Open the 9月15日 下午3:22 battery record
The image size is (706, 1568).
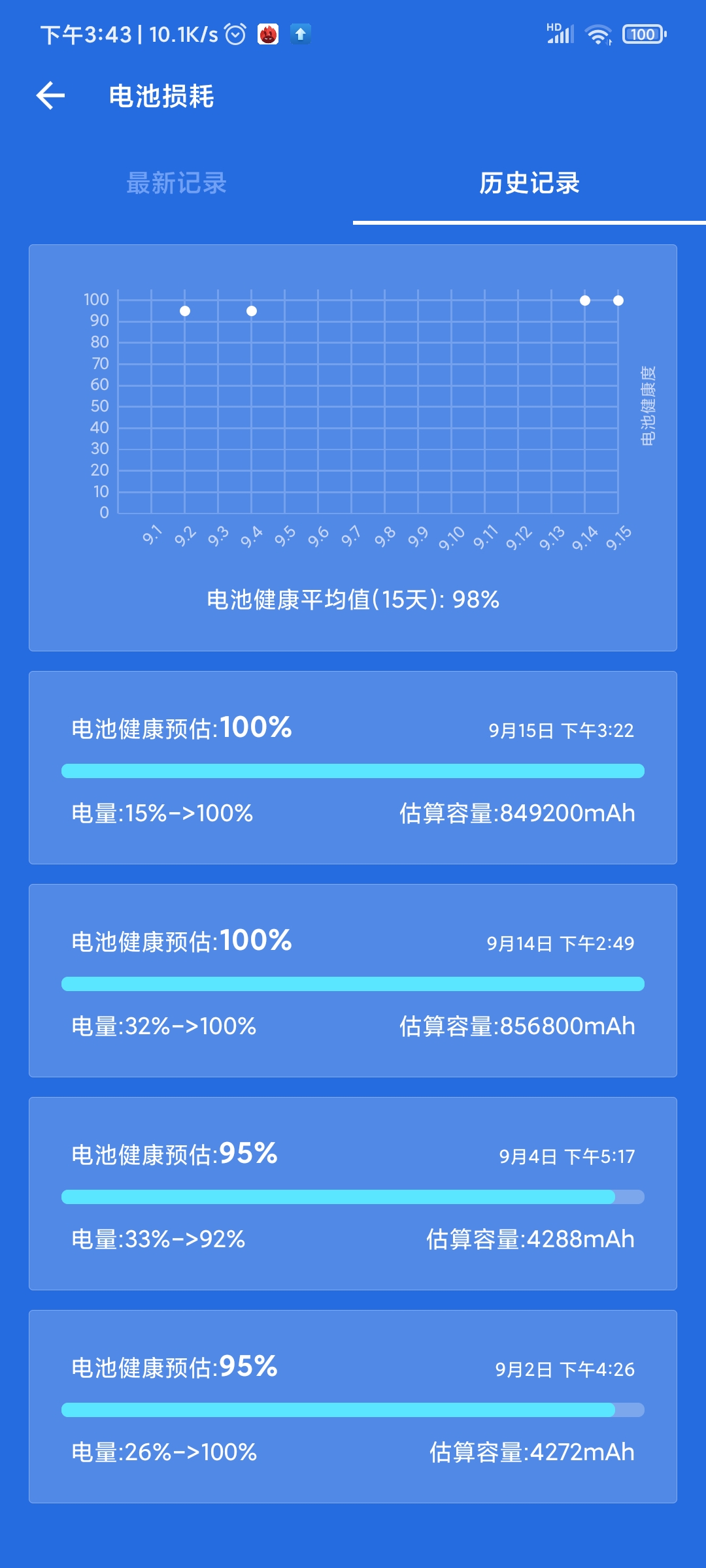[353, 768]
